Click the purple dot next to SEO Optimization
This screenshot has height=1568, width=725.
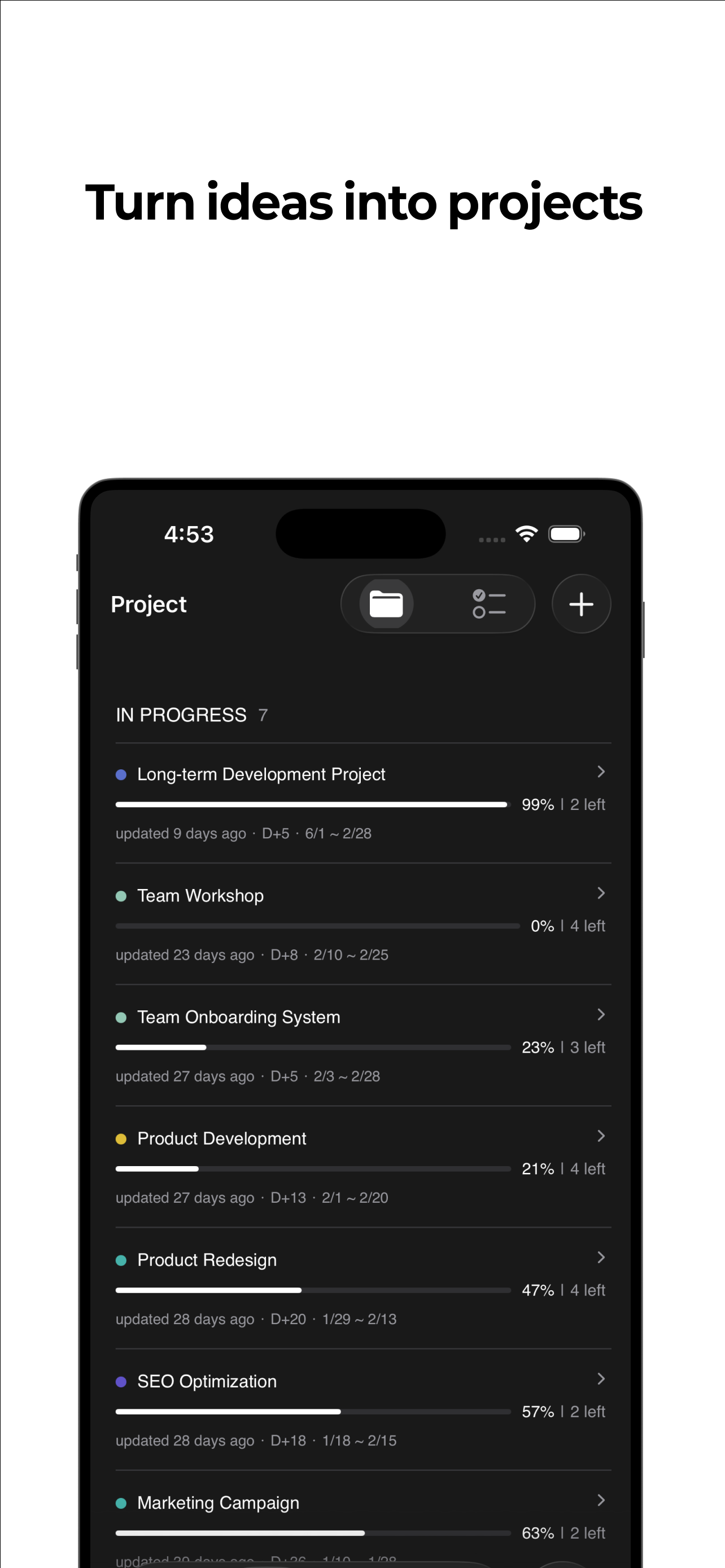pos(120,1382)
